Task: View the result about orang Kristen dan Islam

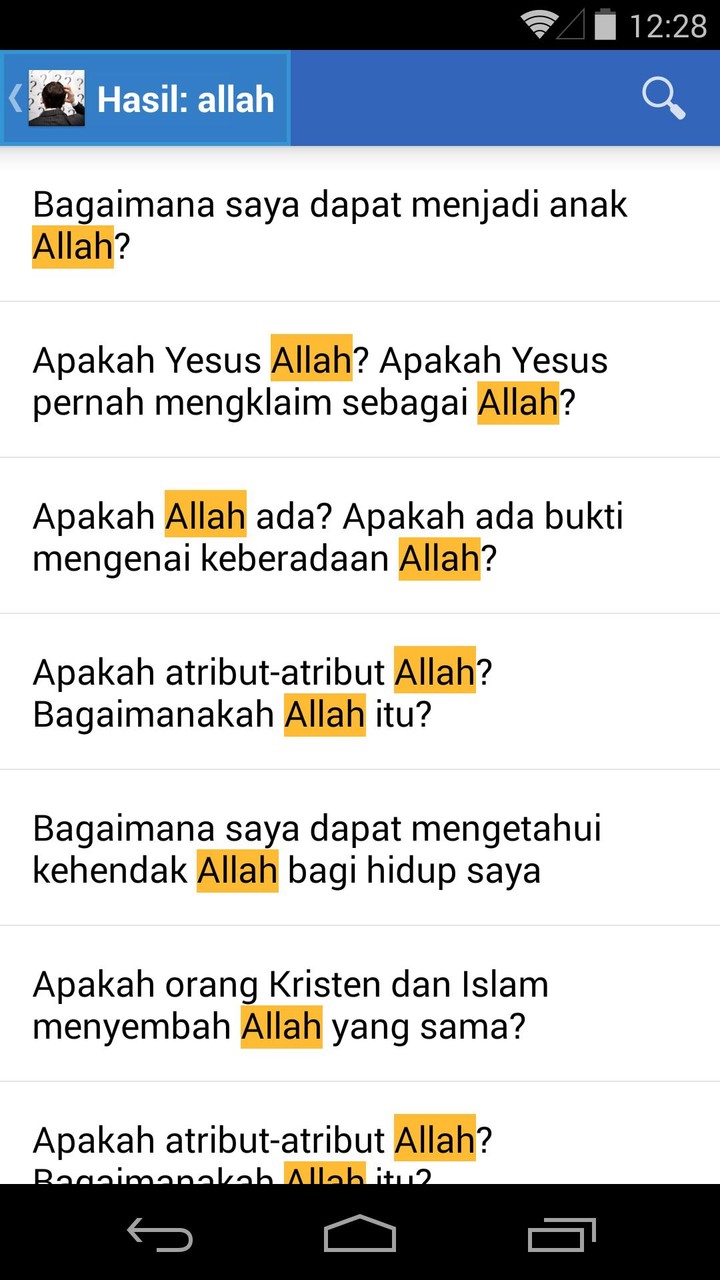Action: pyautogui.click(x=290, y=1005)
